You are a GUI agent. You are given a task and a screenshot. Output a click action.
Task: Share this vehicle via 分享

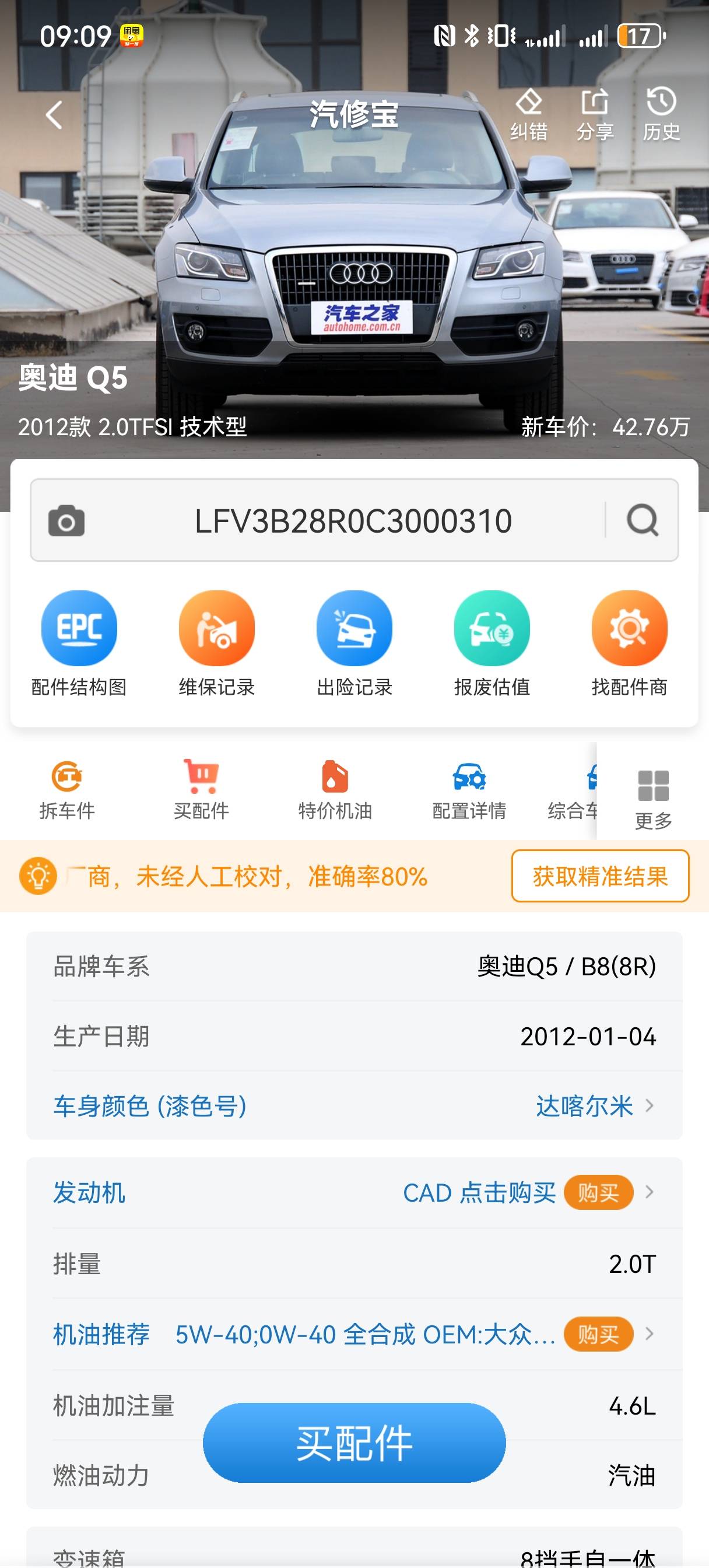tap(595, 114)
